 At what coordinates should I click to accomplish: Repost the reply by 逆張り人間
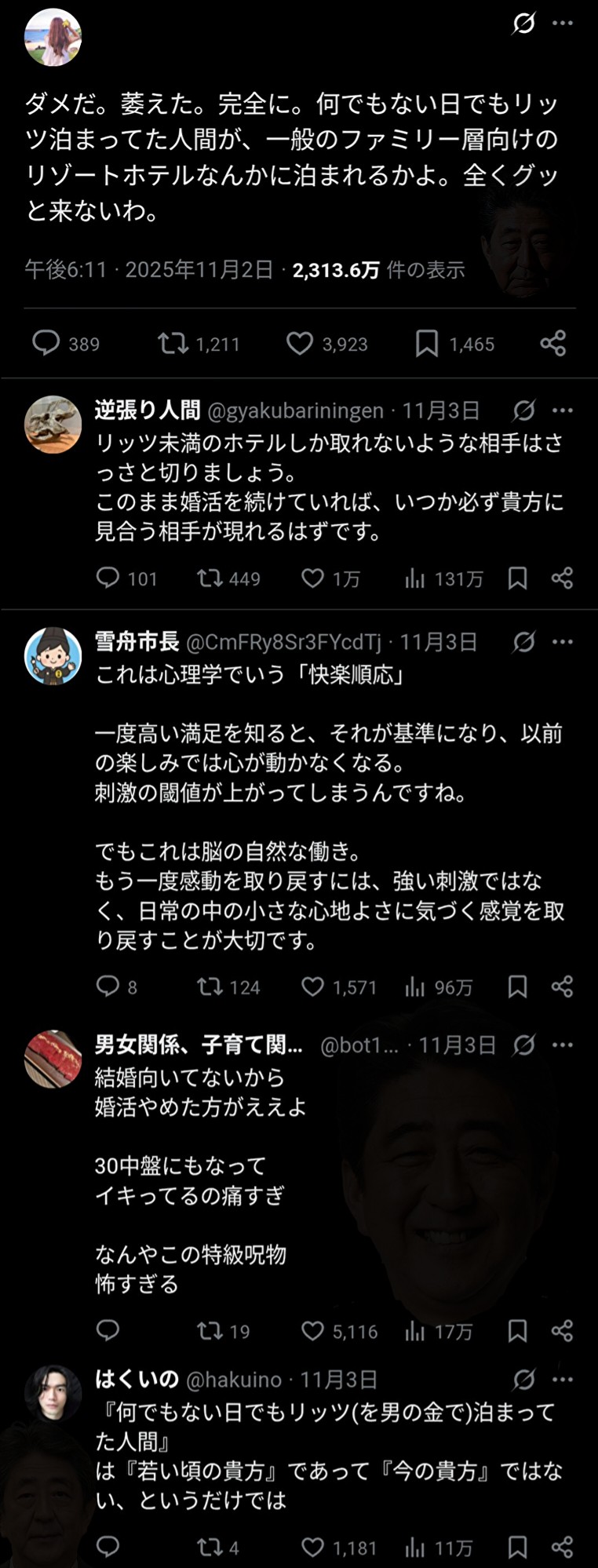[x=210, y=578]
